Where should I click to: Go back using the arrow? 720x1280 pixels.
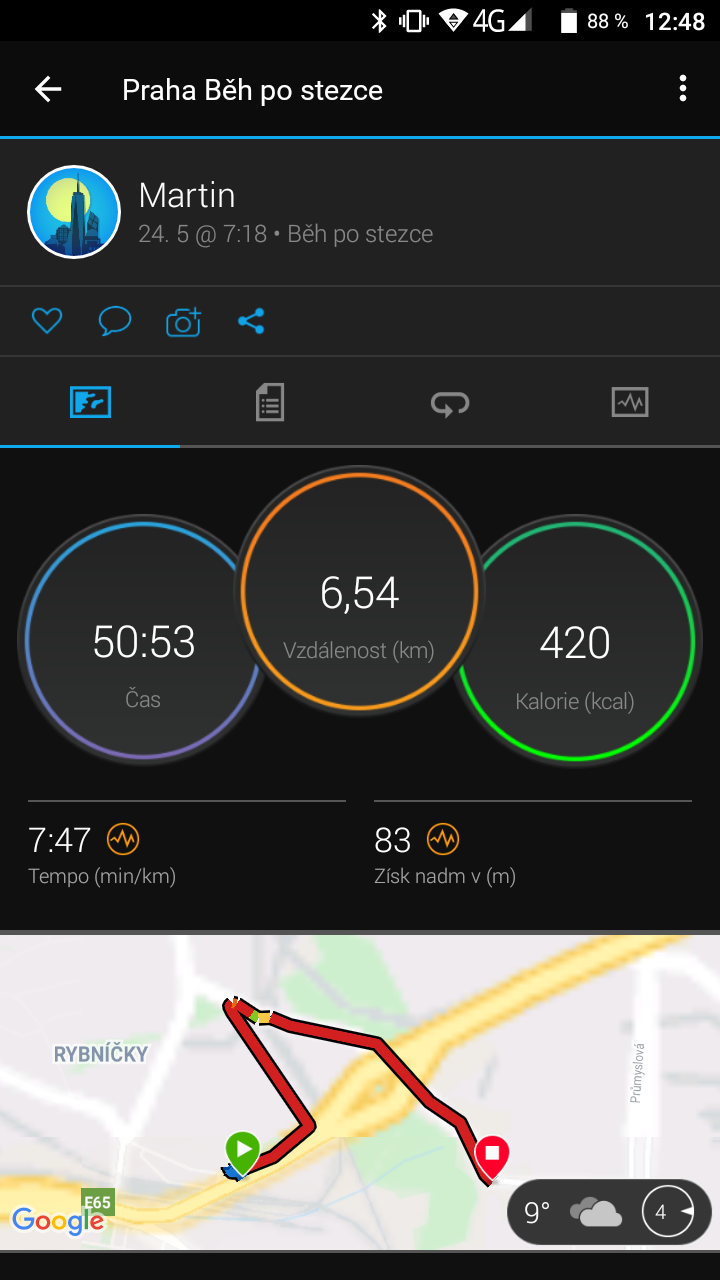point(48,89)
